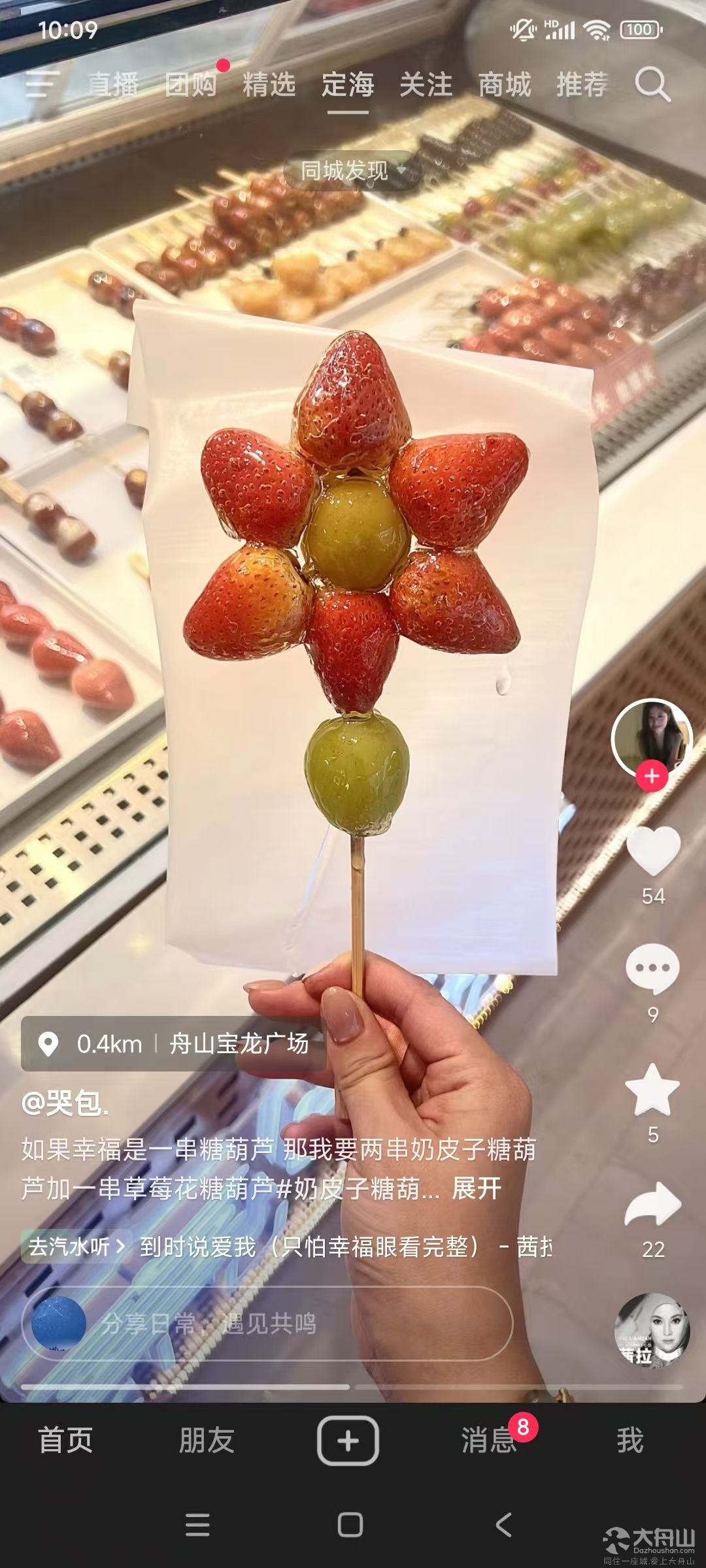
Task: Open the search magnifier icon
Action: click(652, 85)
